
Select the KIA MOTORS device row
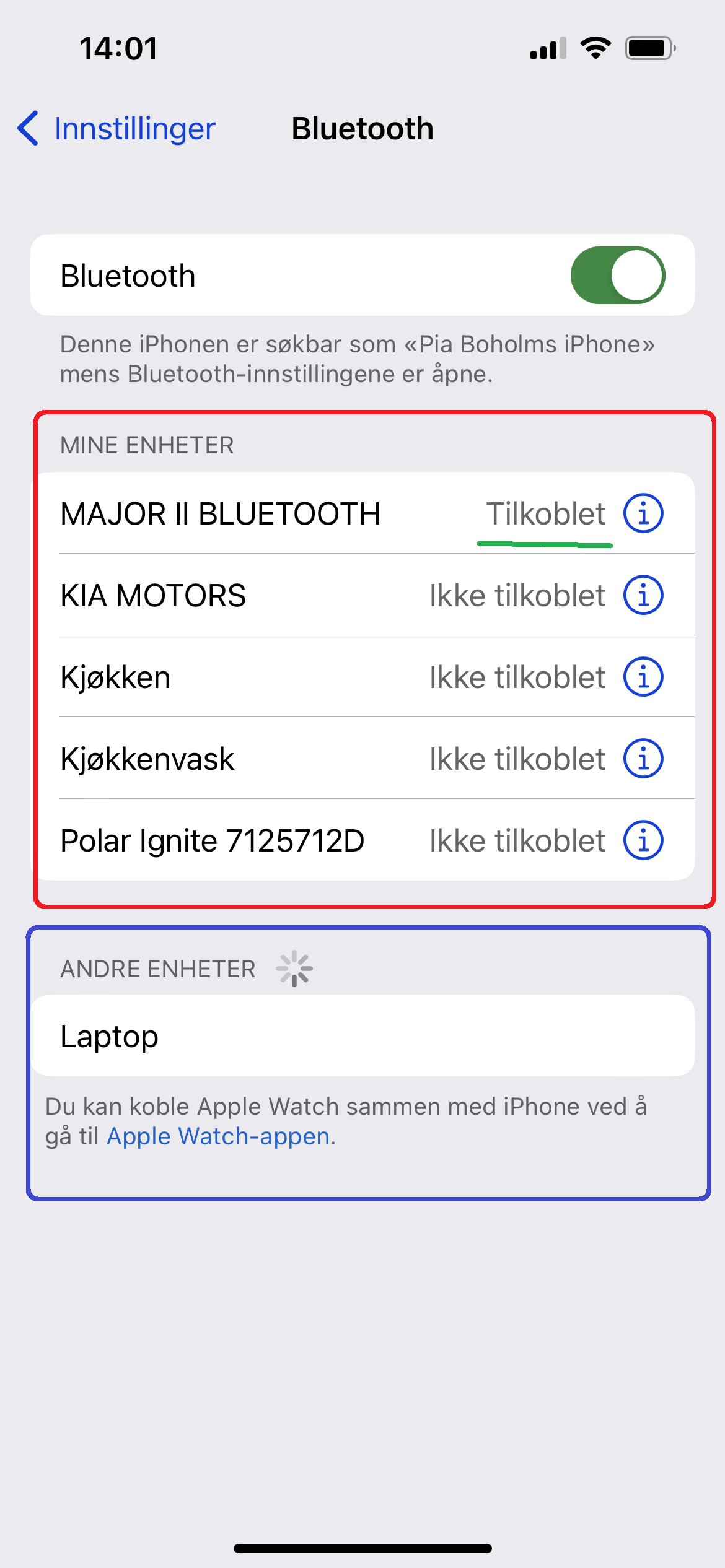(x=248, y=595)
